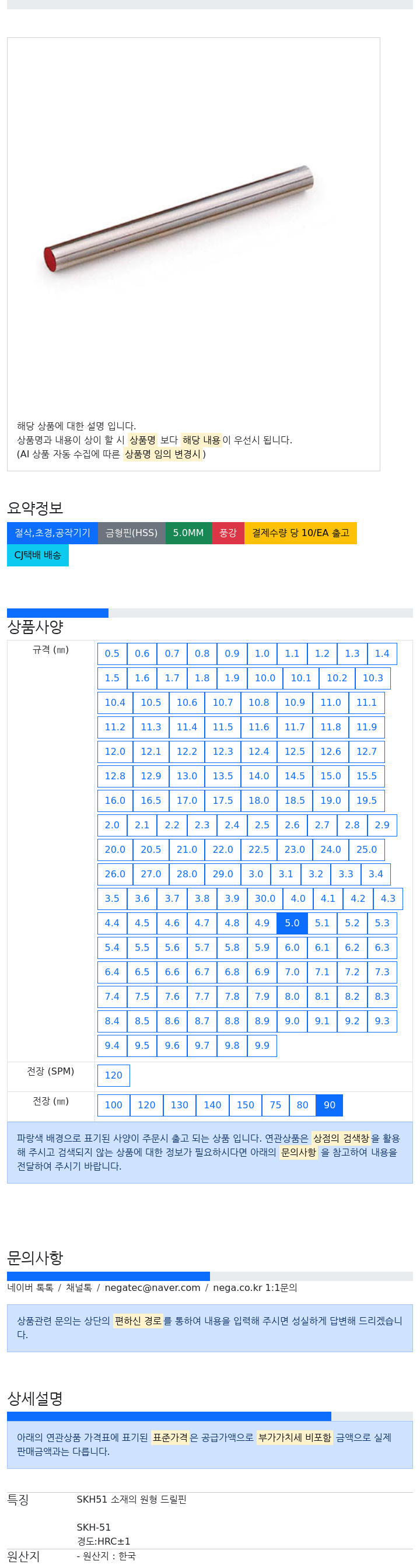Select the 150 mm overall length
The width and height of the screenshot is (420, 1568).
tap(246, 1105)
